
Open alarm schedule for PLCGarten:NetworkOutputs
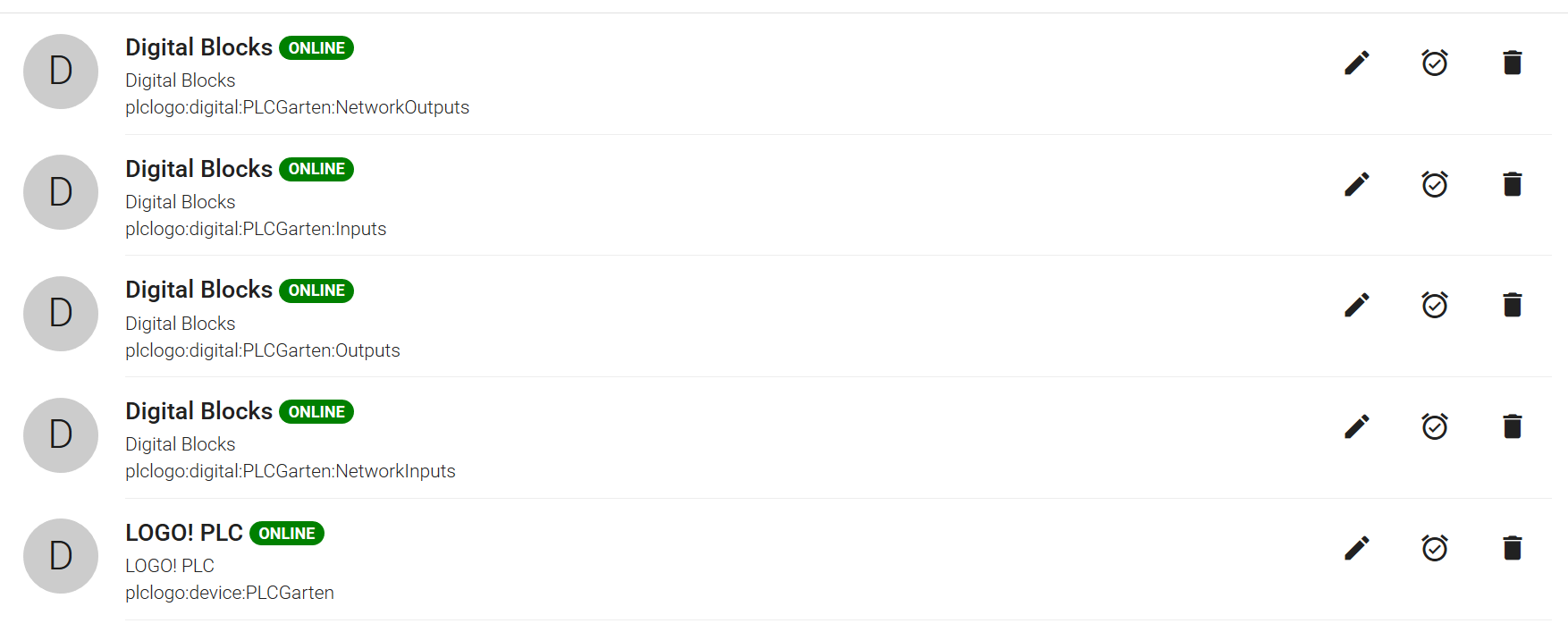click(x=1435, y=63)
